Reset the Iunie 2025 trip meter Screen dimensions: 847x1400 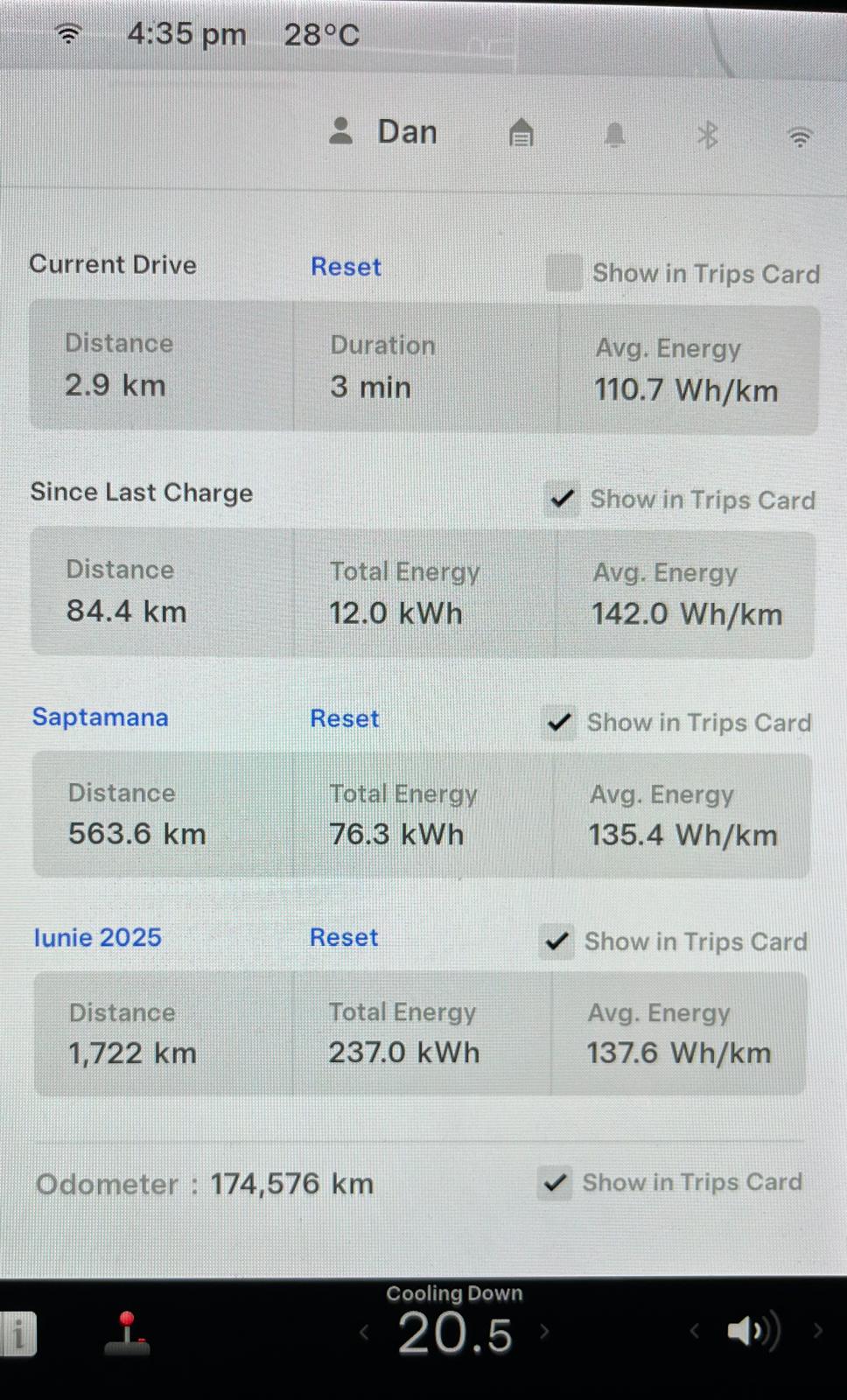pos(344,938)
